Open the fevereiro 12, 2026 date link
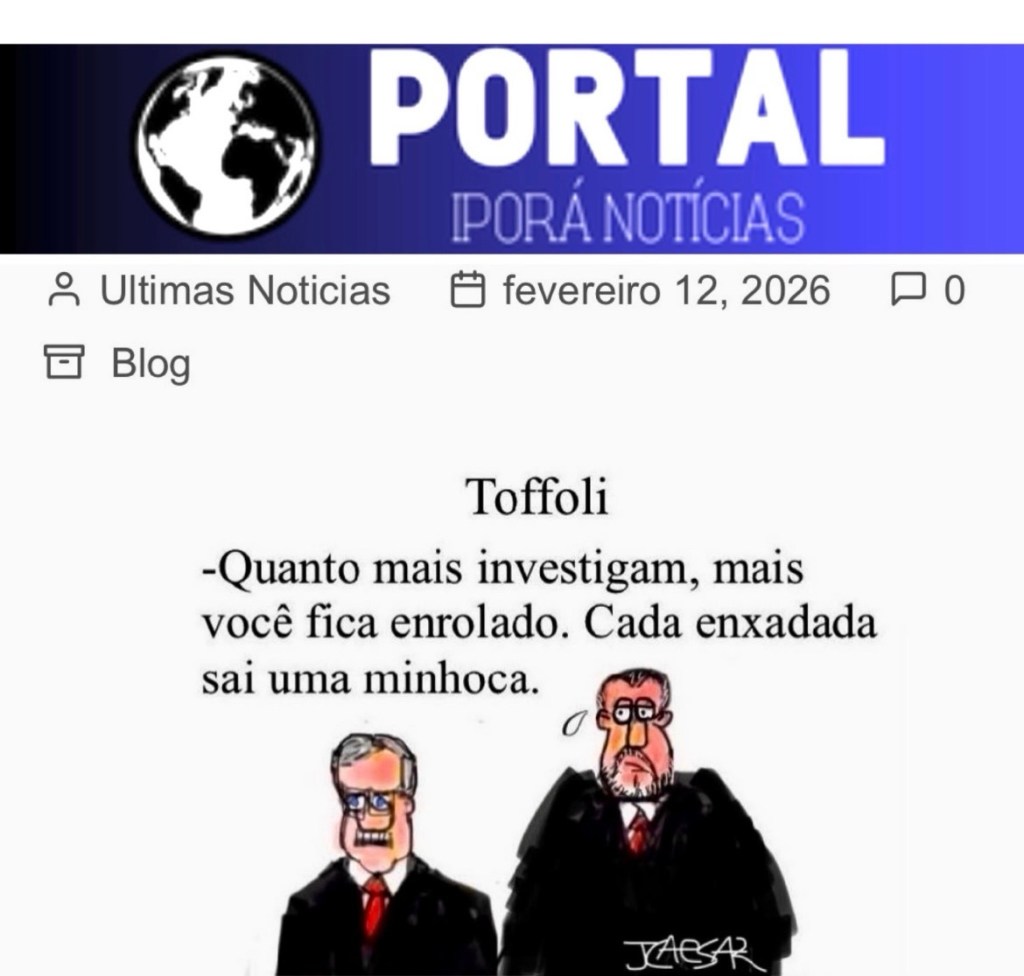 [666, 290]
